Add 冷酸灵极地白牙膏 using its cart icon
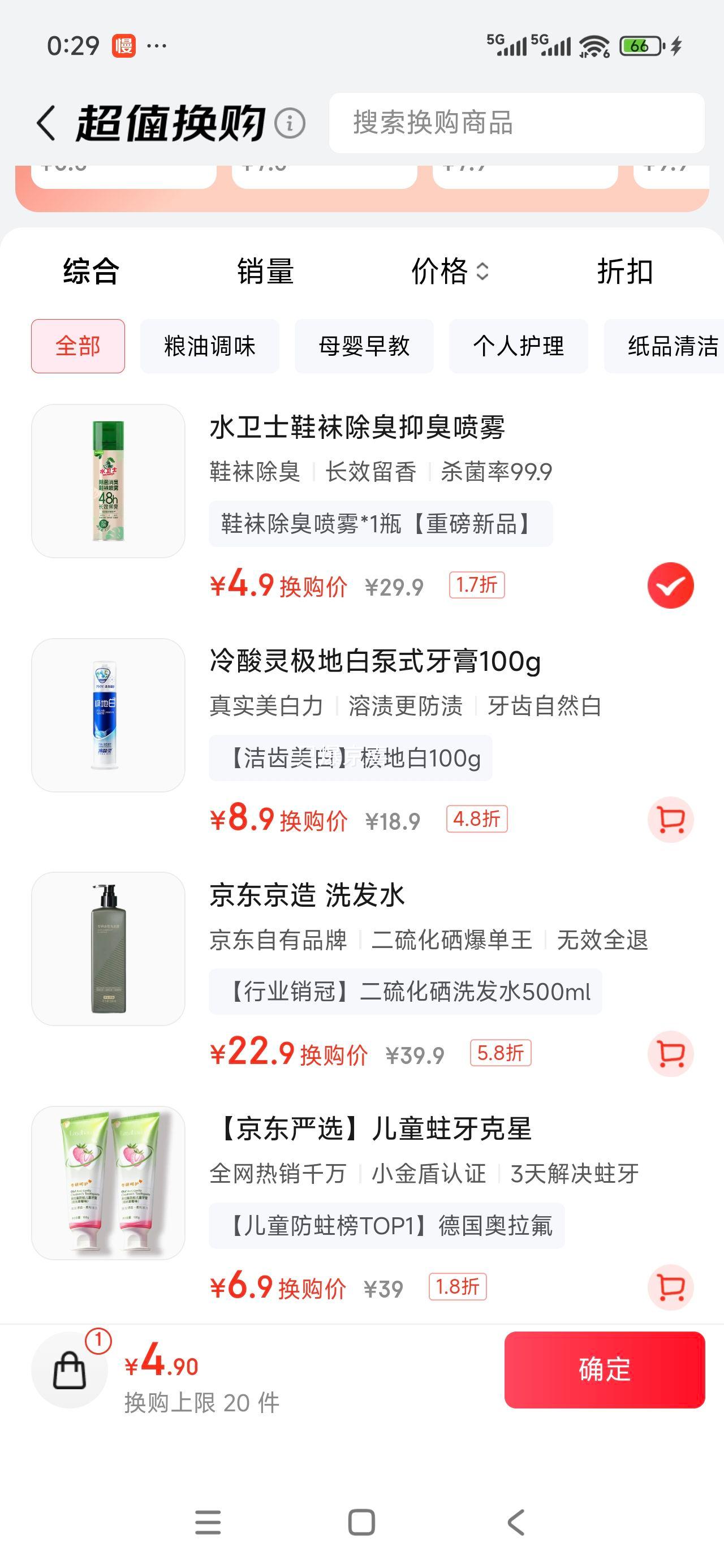 pos(670,820)
